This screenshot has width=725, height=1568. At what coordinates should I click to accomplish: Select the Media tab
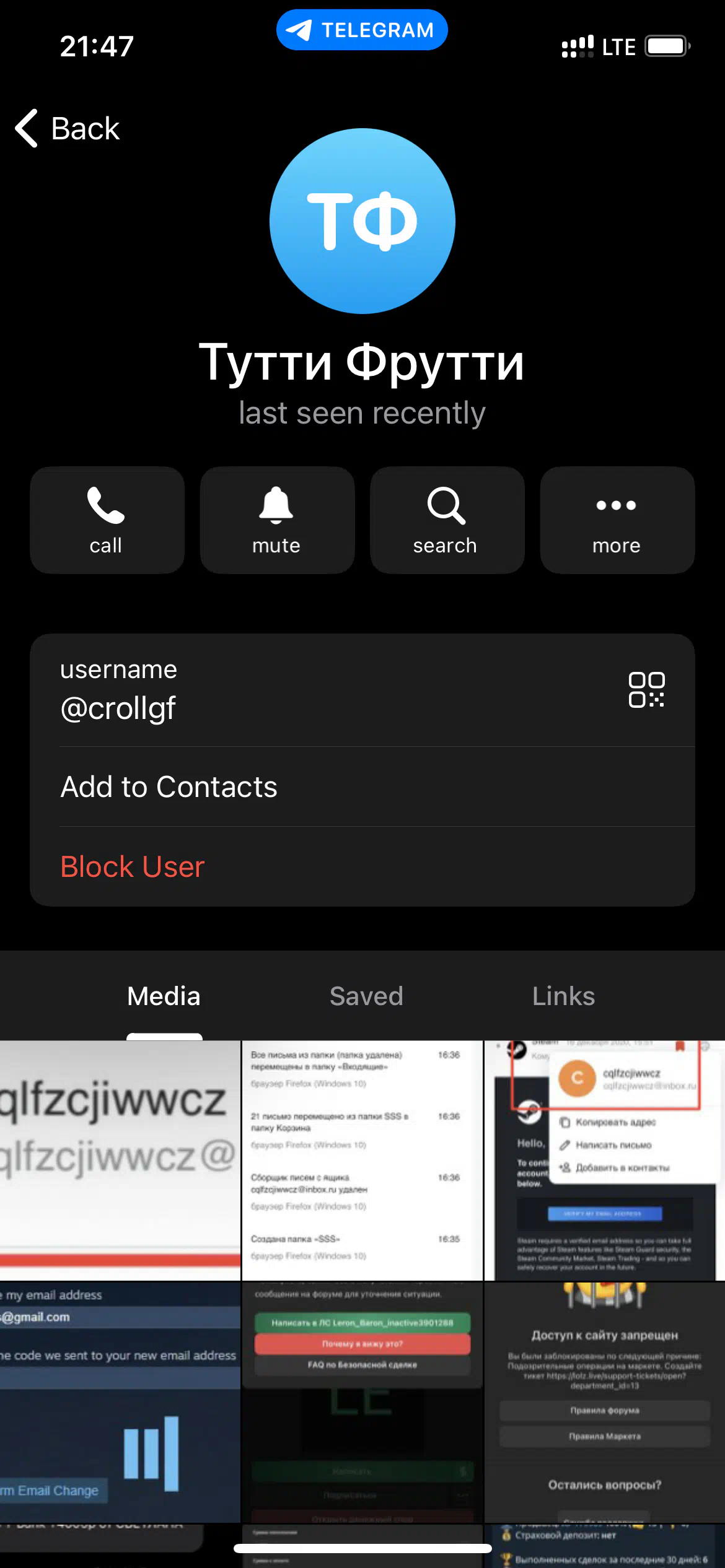[x=164, y=996]
